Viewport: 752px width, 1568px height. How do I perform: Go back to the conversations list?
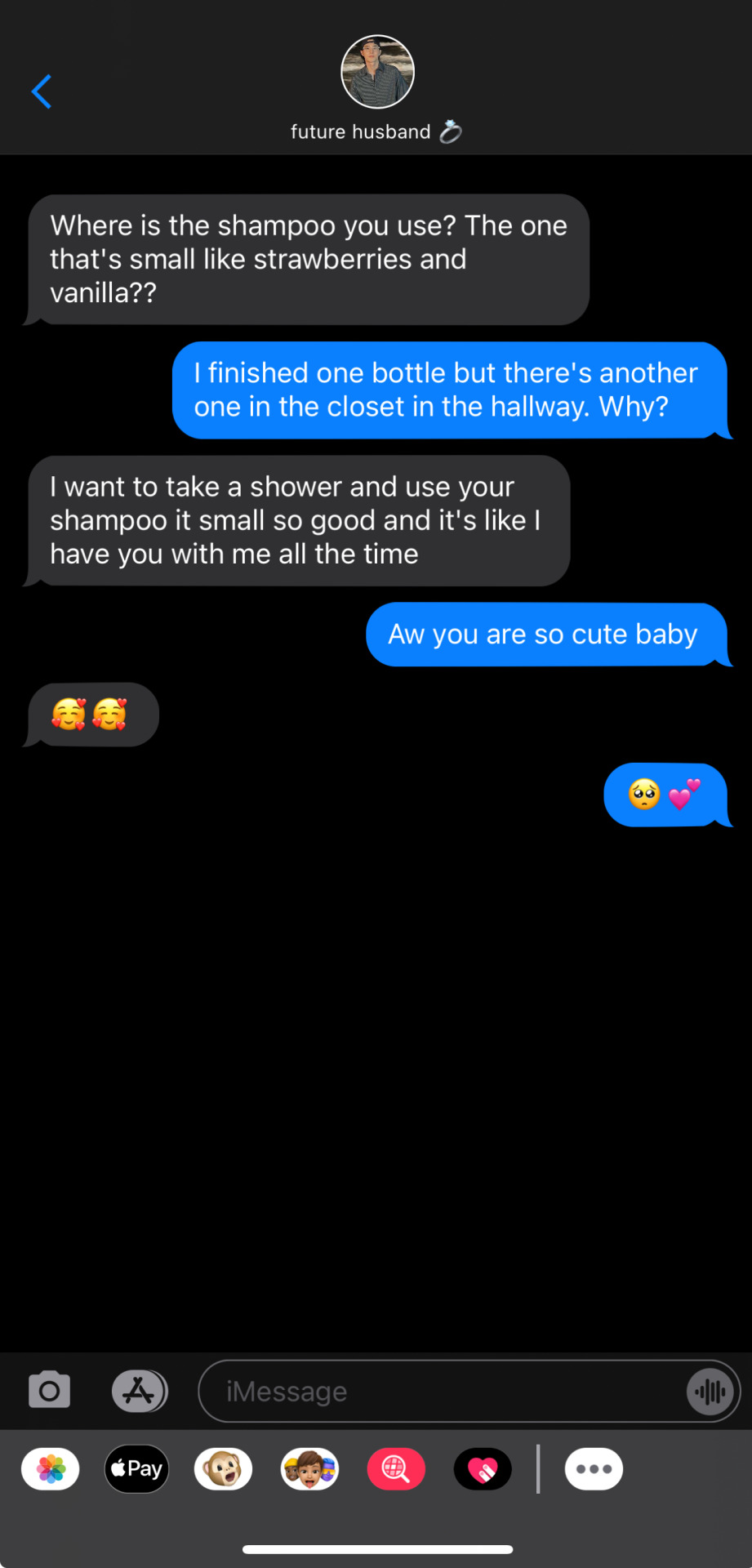[x=42, y=91]
